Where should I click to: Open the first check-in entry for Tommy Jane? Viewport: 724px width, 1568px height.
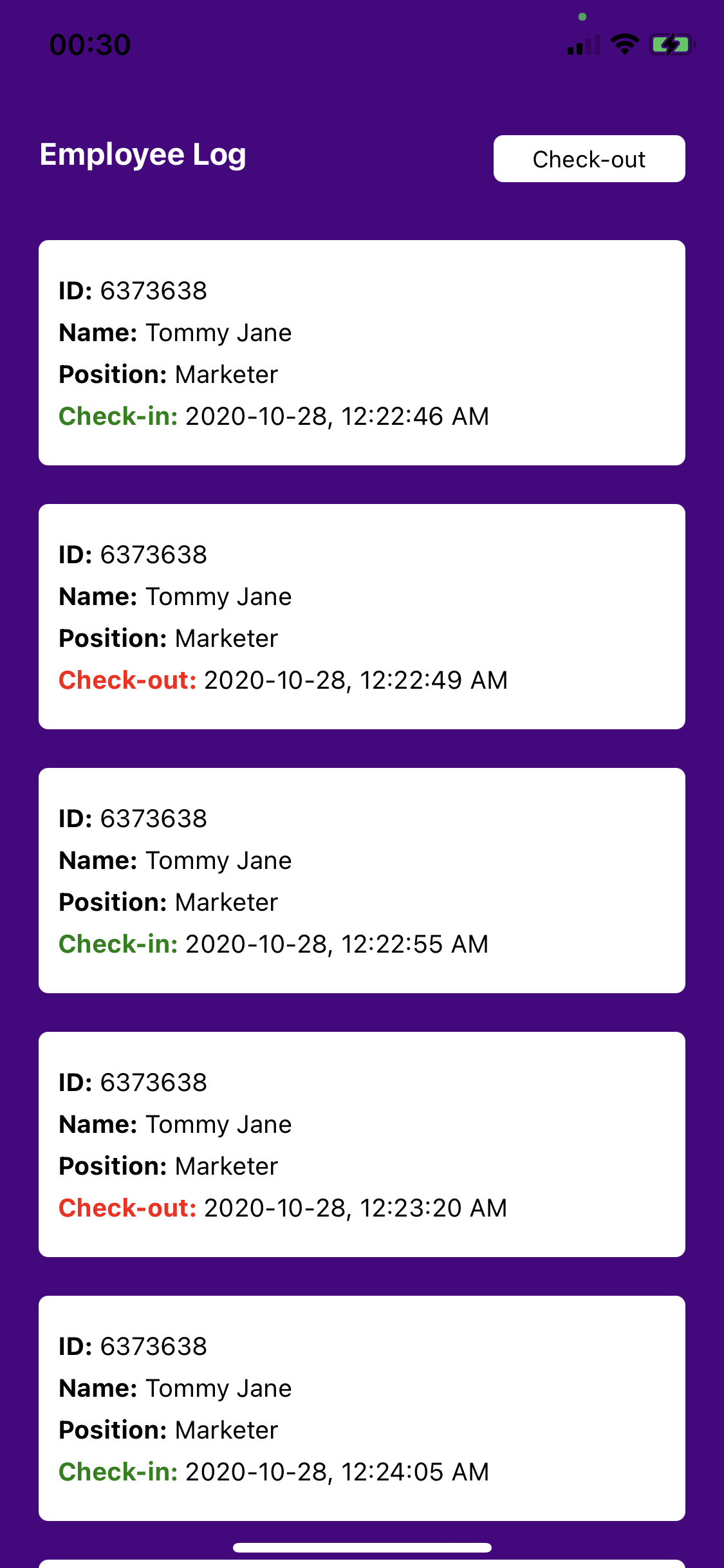click(362, 351)
